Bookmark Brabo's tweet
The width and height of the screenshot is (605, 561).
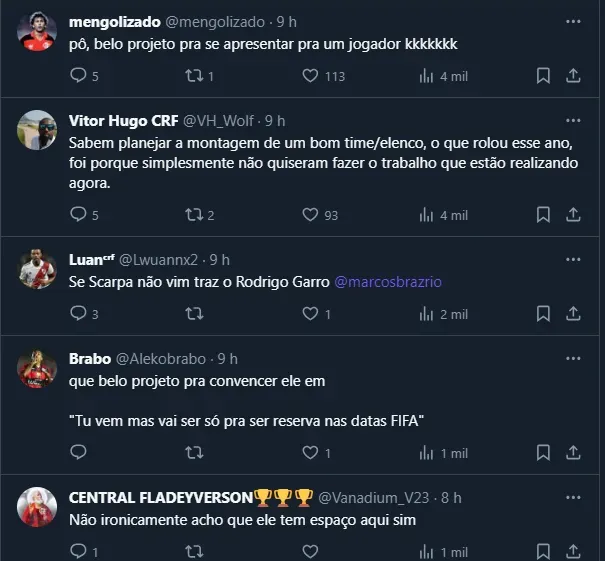point(542,453)
